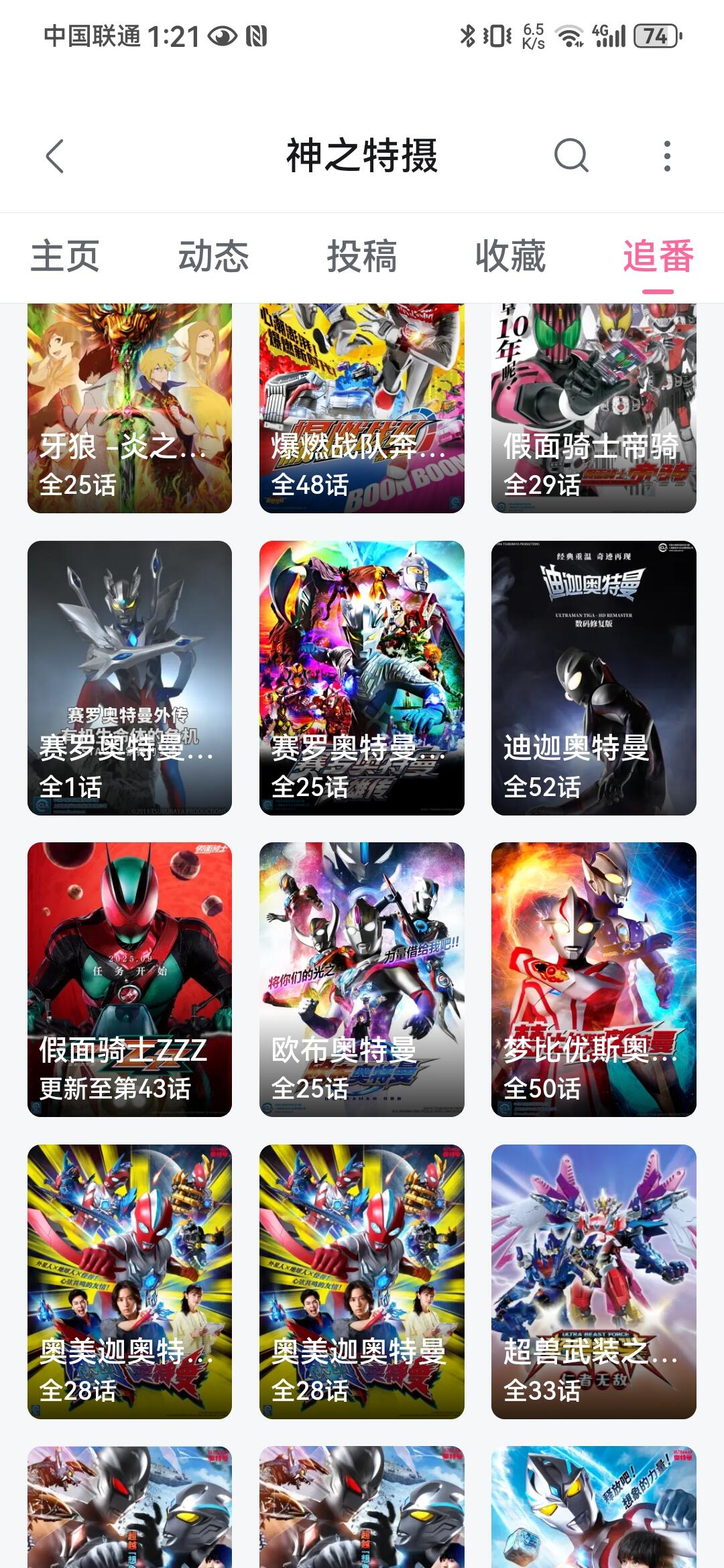Open 迪迦奥特曼 with 52 episodes
This screenshot has height=1568, width=724.
click(x=594, y=678)
